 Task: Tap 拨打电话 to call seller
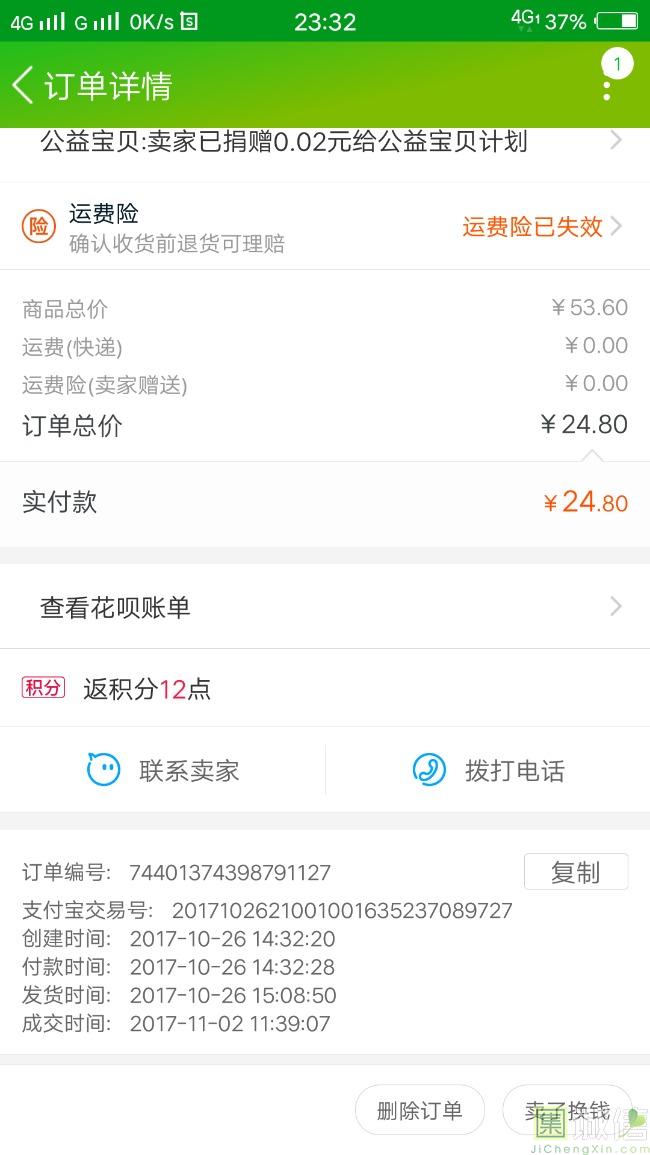(x=488, y=770)
